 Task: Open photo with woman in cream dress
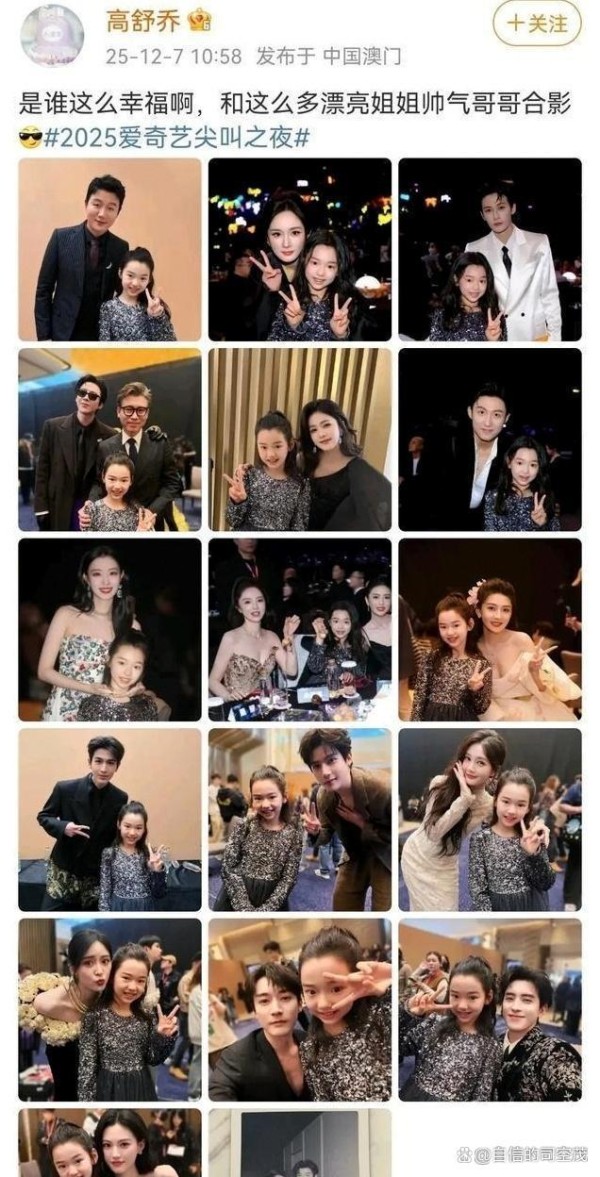489,629
